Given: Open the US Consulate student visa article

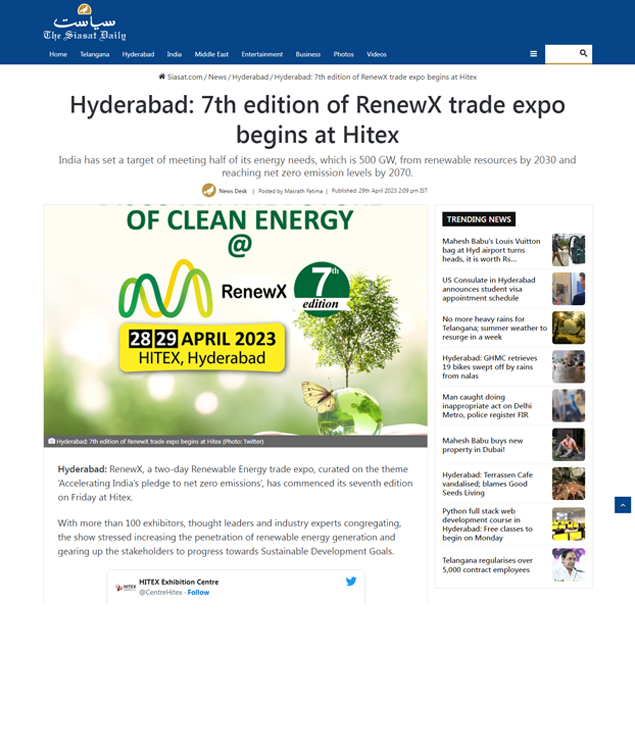Looking at the screenshot, I should (494, 289).
